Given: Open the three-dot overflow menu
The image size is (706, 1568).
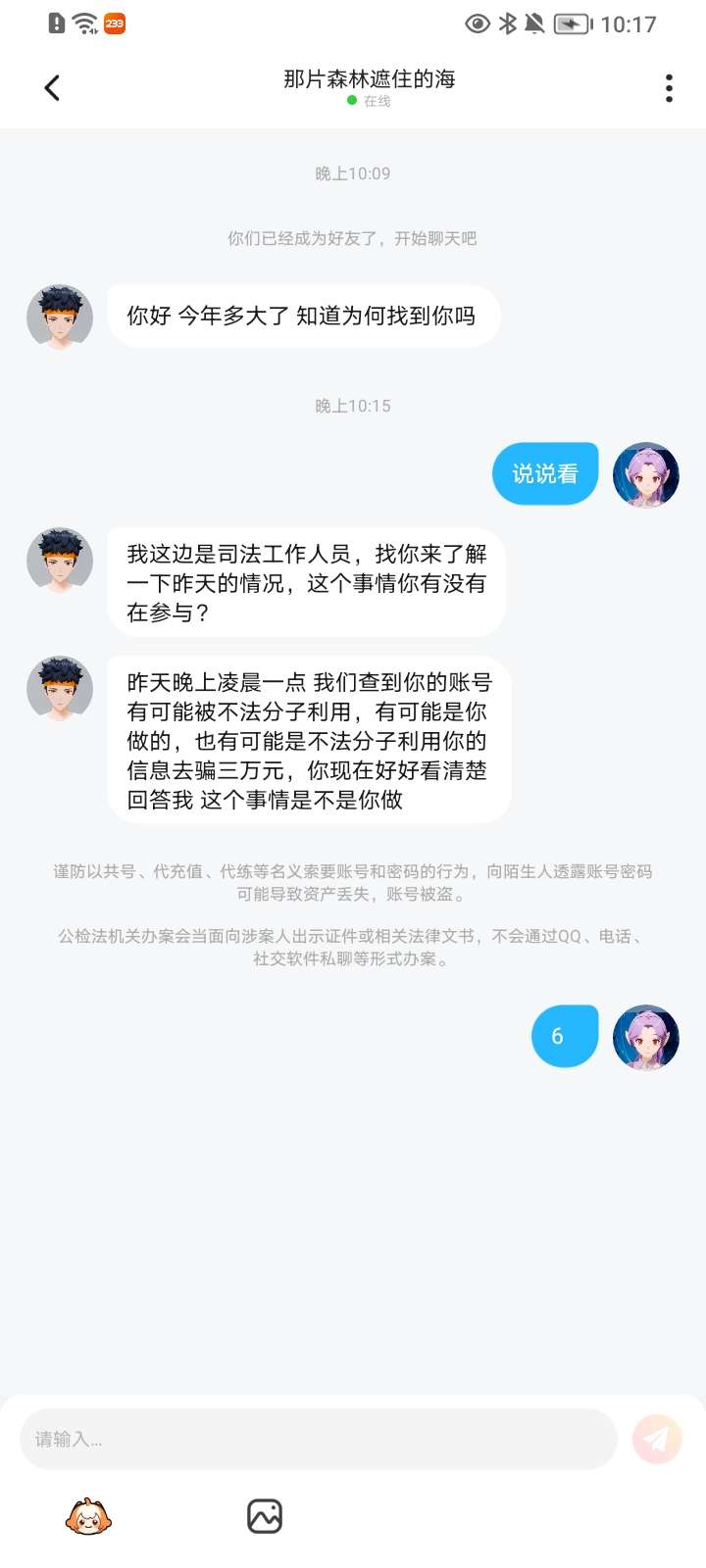Looking at the screenshot, I should pyautogui.click(x=669, y=88).
